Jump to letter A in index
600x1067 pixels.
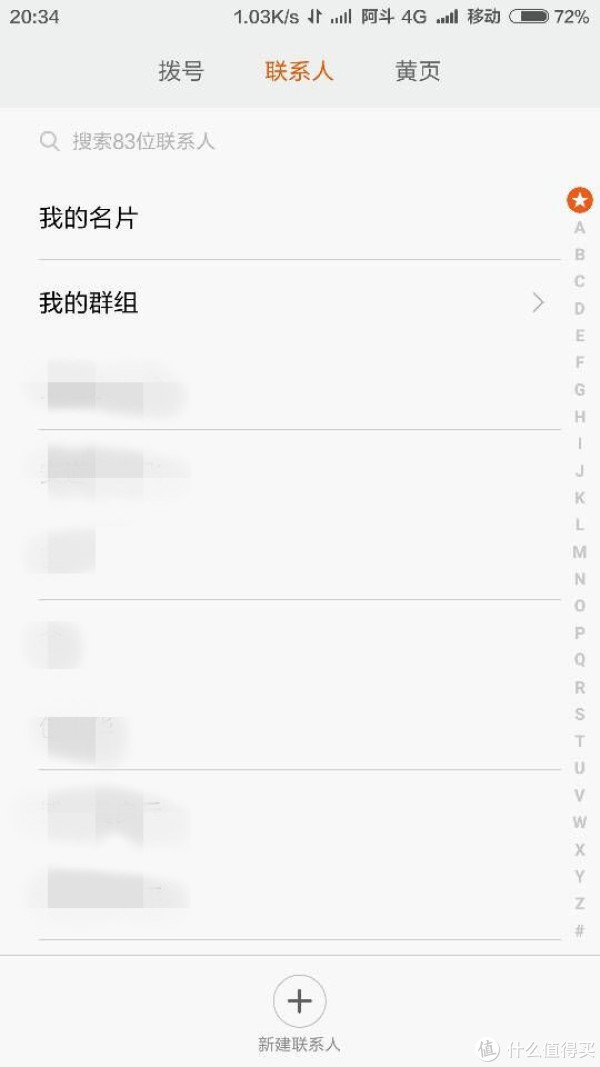point(580,227)
